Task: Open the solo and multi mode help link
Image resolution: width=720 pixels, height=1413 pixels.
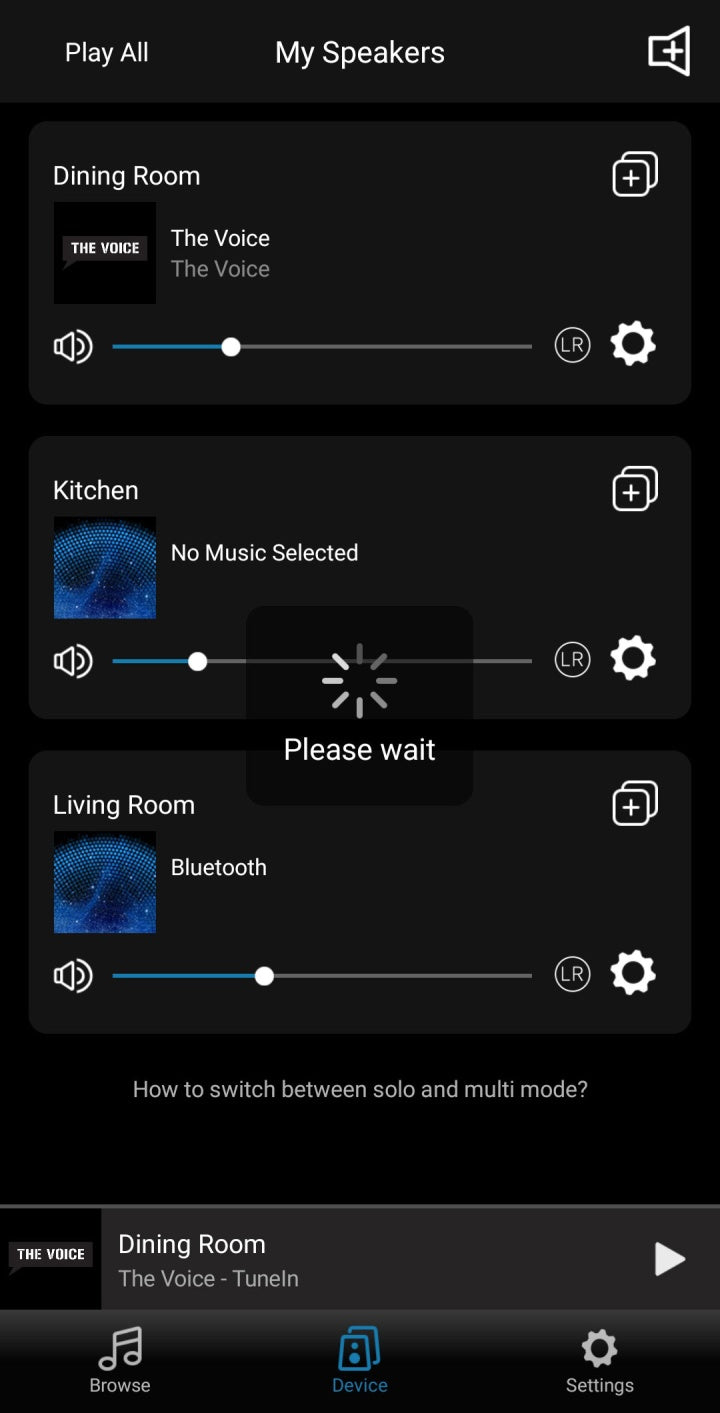Action: point(360,1089)
